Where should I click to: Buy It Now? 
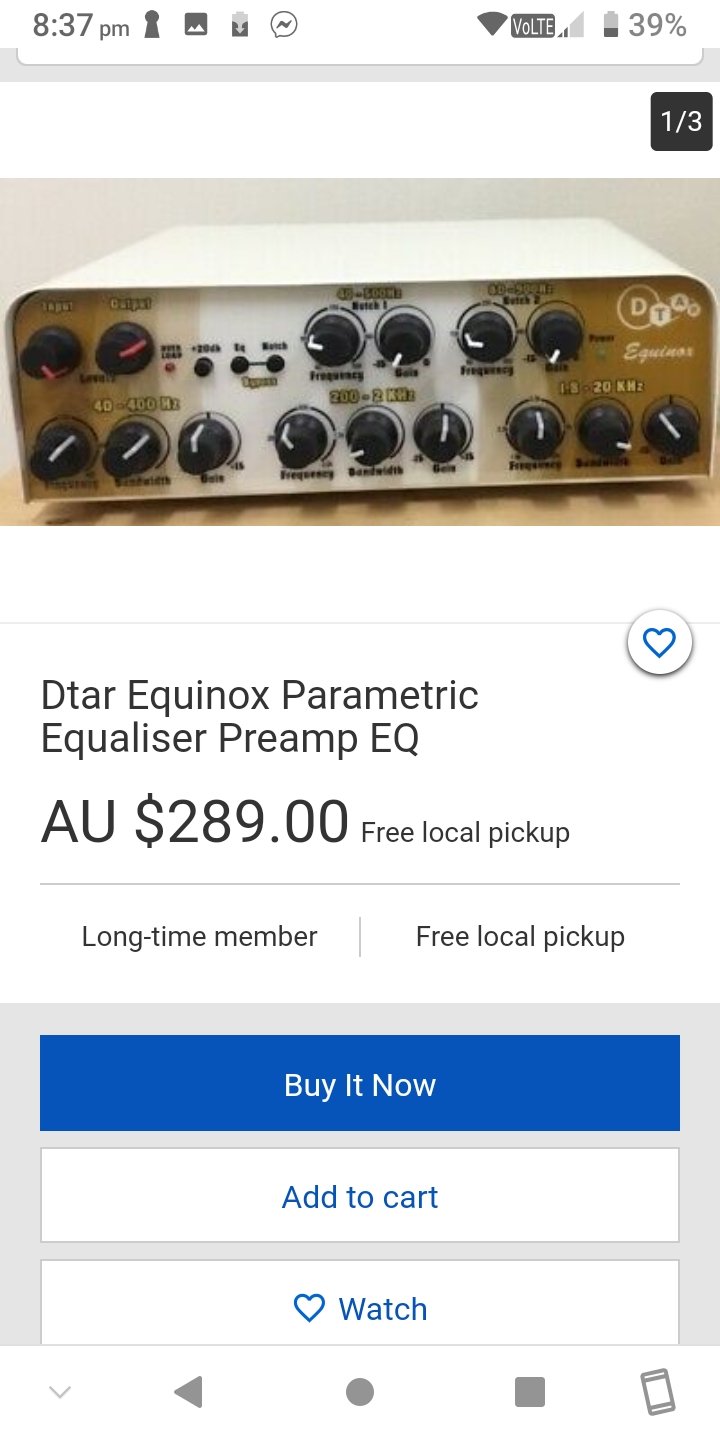pos(360,1084)
